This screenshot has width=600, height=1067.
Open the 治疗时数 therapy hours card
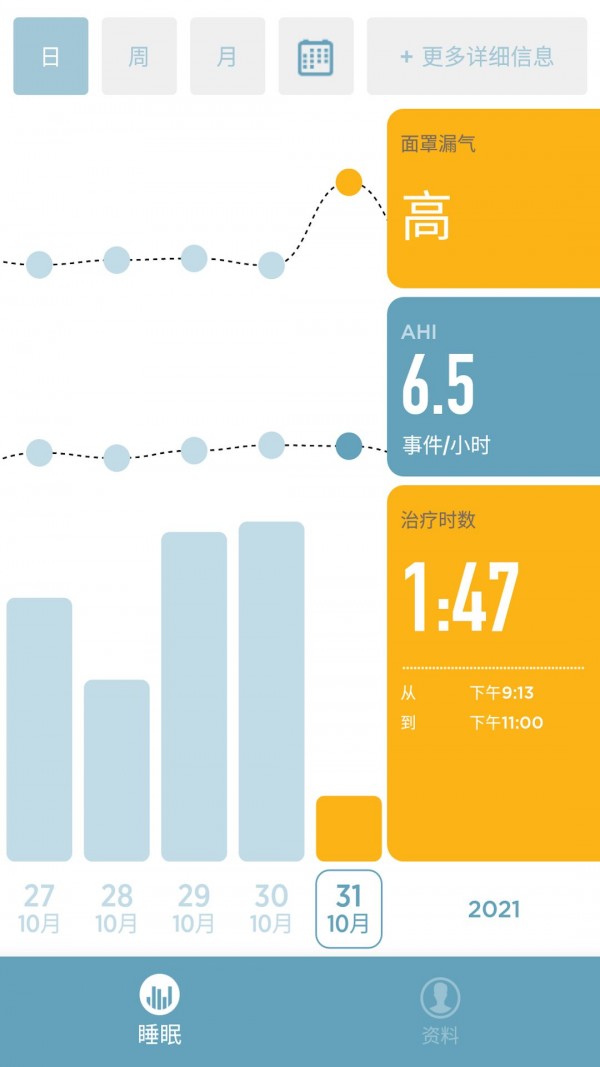493,672
